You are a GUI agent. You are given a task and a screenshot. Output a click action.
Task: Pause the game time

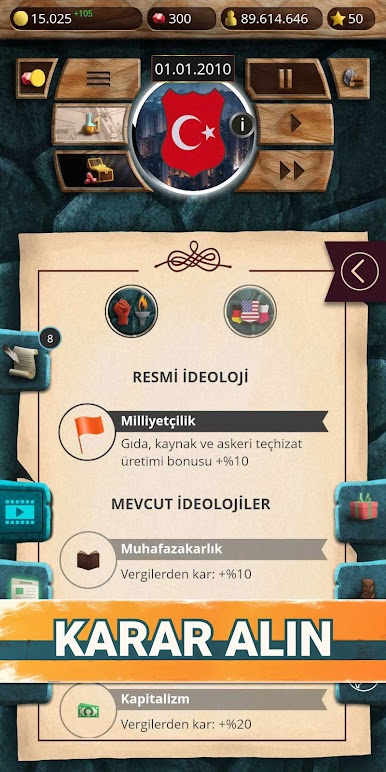coord(287,79)
